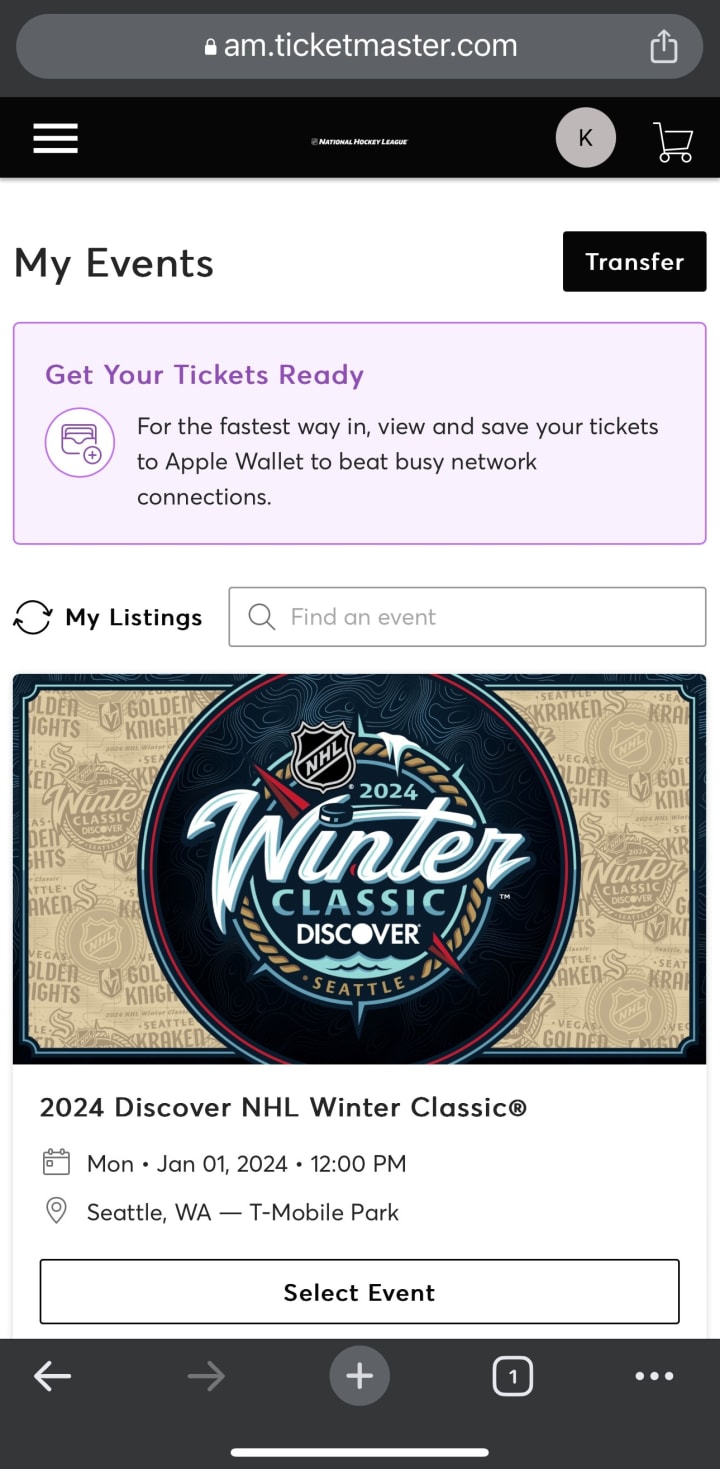Select the 2024 Discover NHL Winter Classic event
The height and width of the screenshot is (1469, 720).
[x=359, y=1292]
